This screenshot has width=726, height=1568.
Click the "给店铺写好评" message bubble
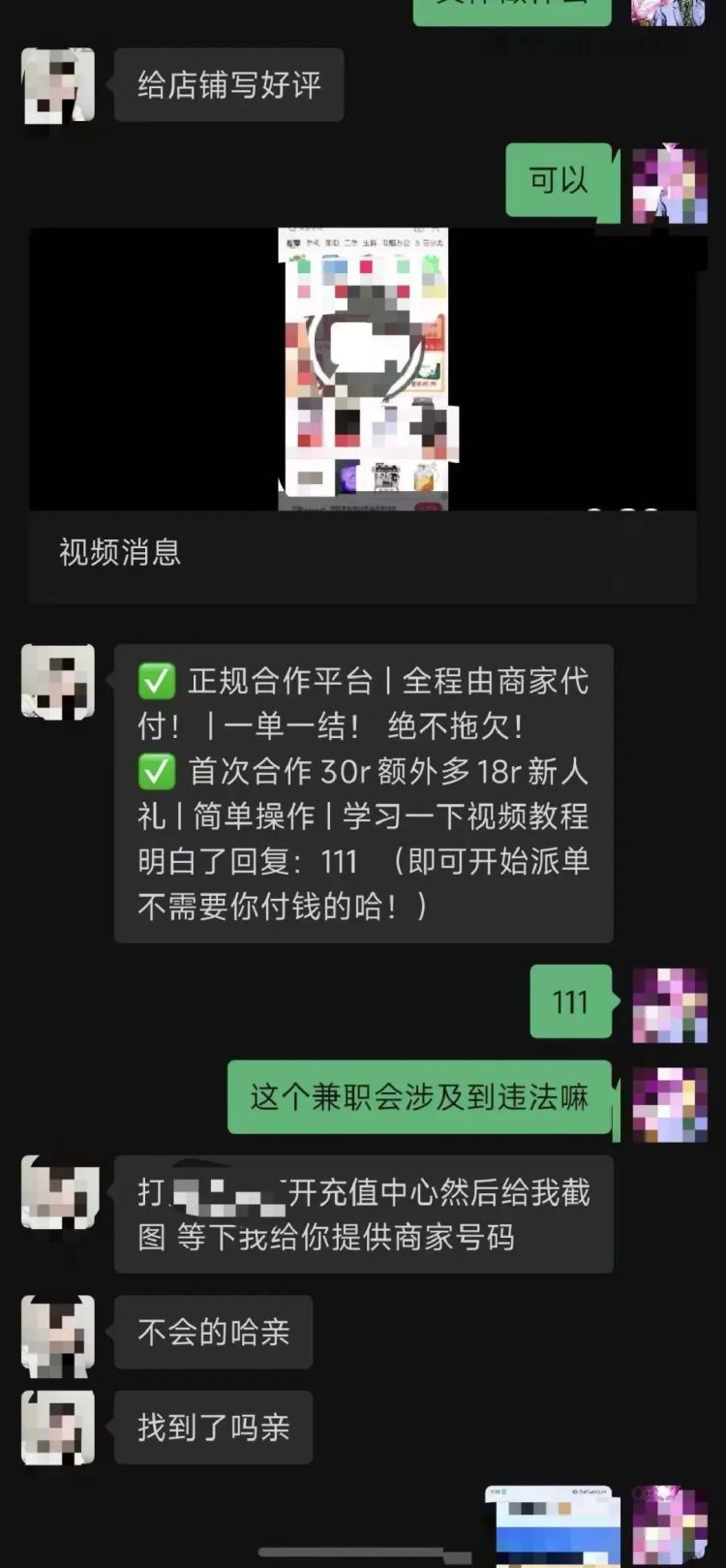pos(228,85)
